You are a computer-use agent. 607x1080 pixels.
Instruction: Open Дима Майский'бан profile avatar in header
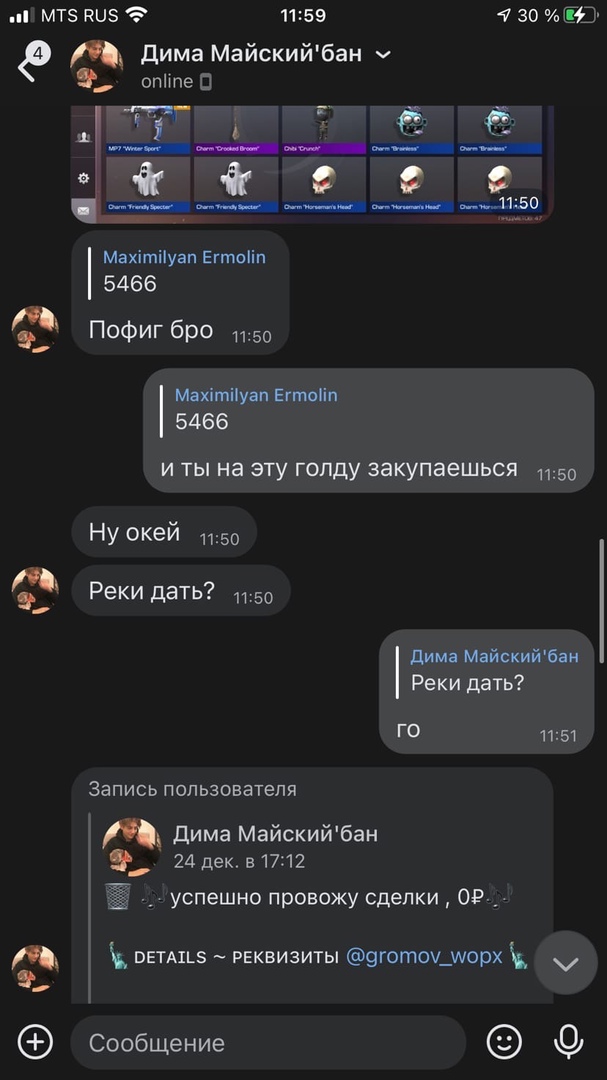(x=96, y=67)
